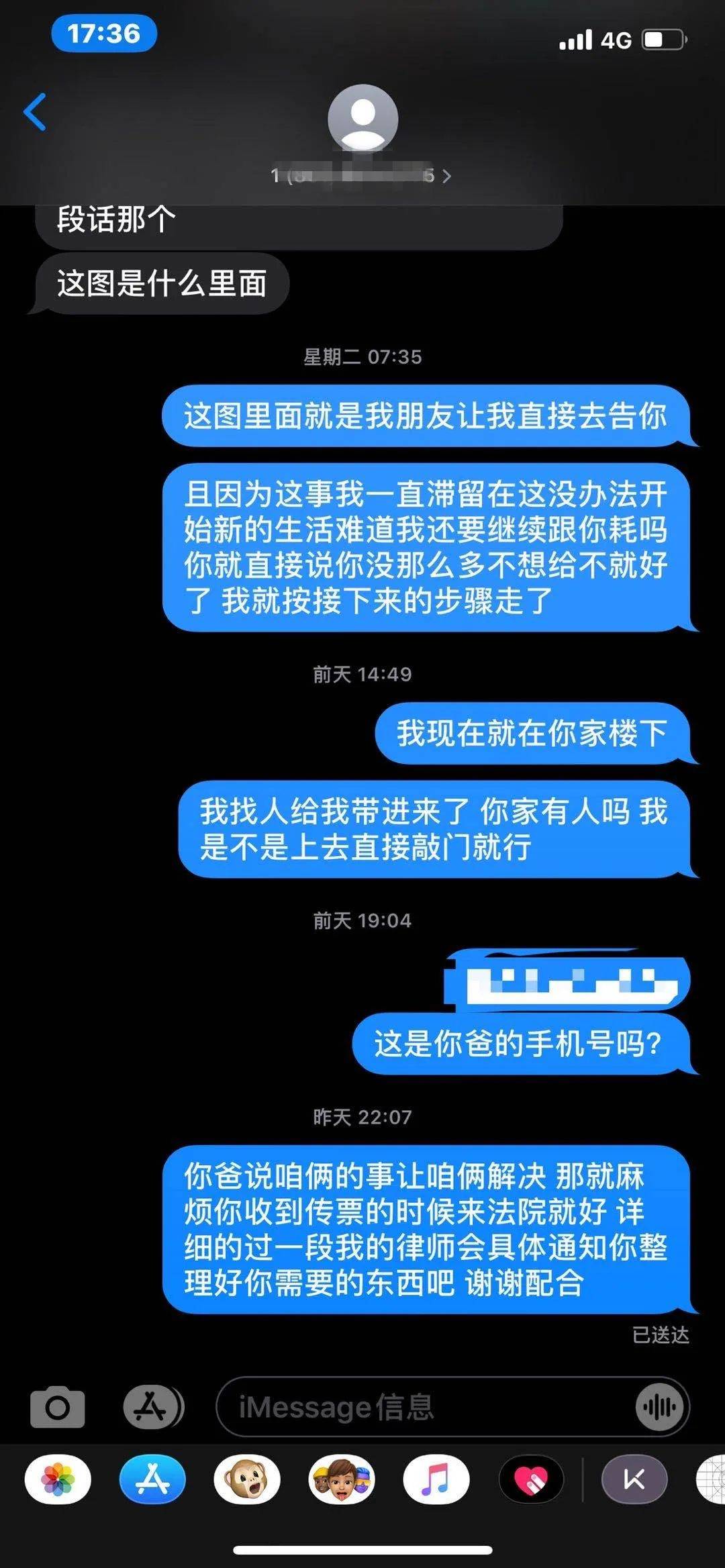
Task: Open the Memoji stickers app
Action: tap(342, 1479)
